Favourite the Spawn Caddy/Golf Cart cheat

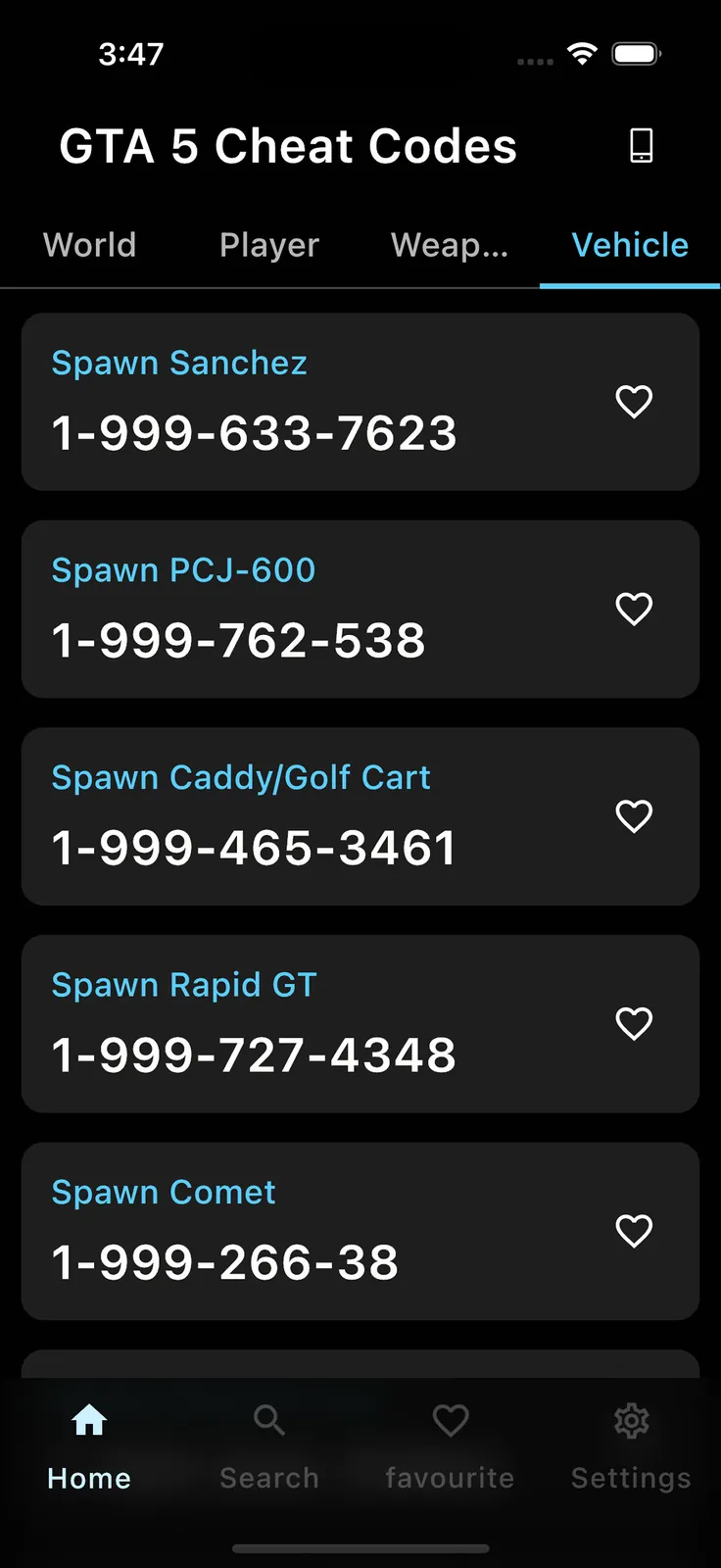[634, 816]
